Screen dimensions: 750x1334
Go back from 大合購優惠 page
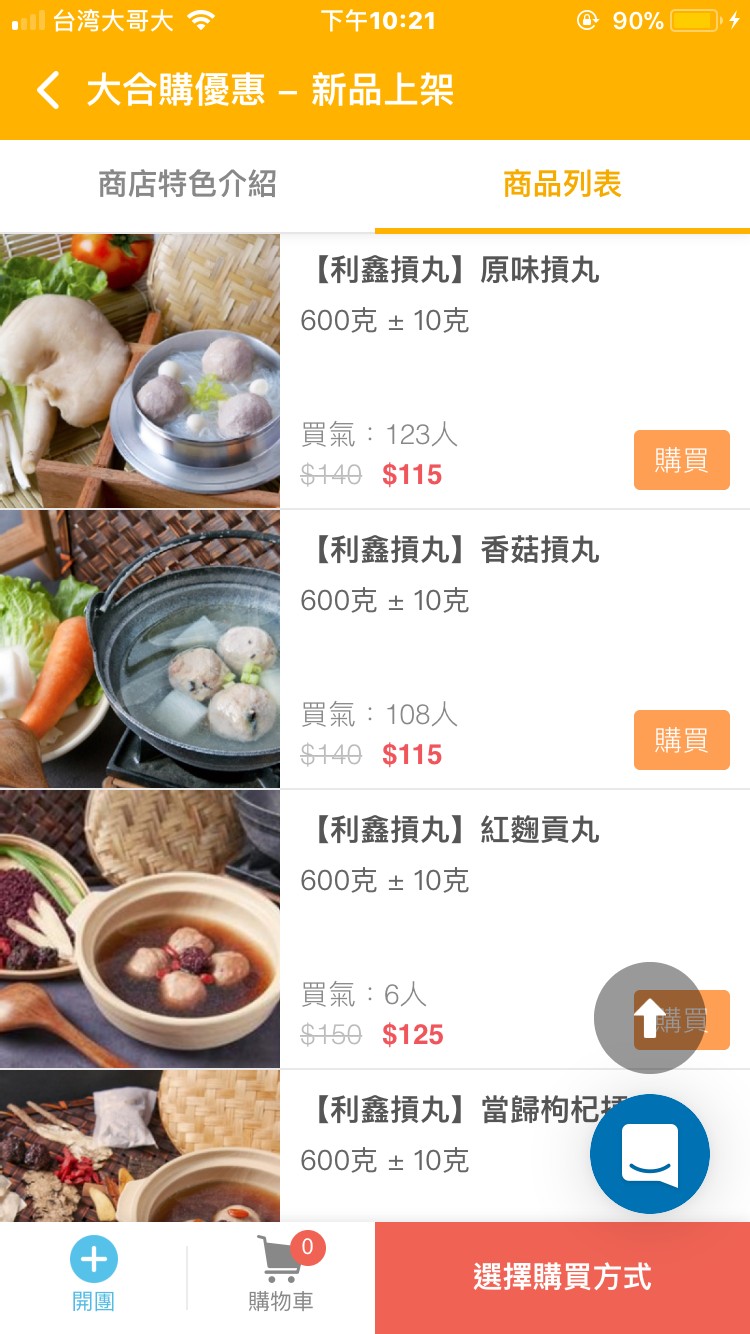(48, 91)
